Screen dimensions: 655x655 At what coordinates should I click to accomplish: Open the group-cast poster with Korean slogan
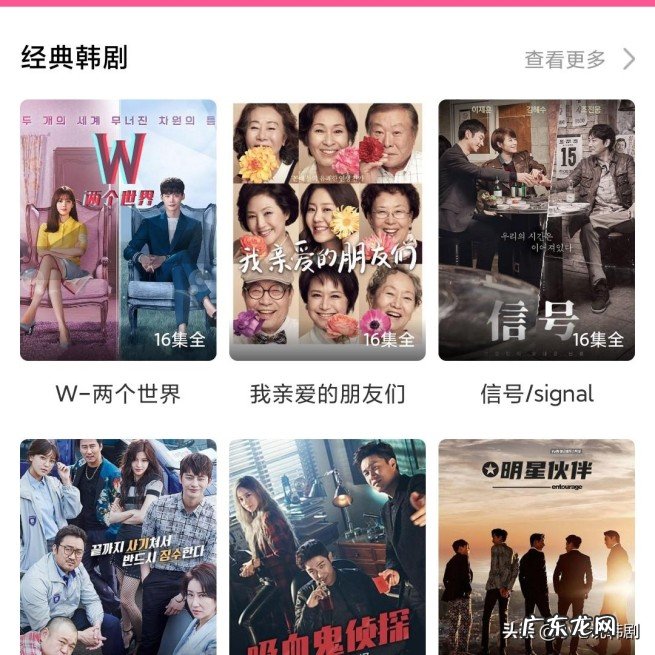click(x=118, y=546)
